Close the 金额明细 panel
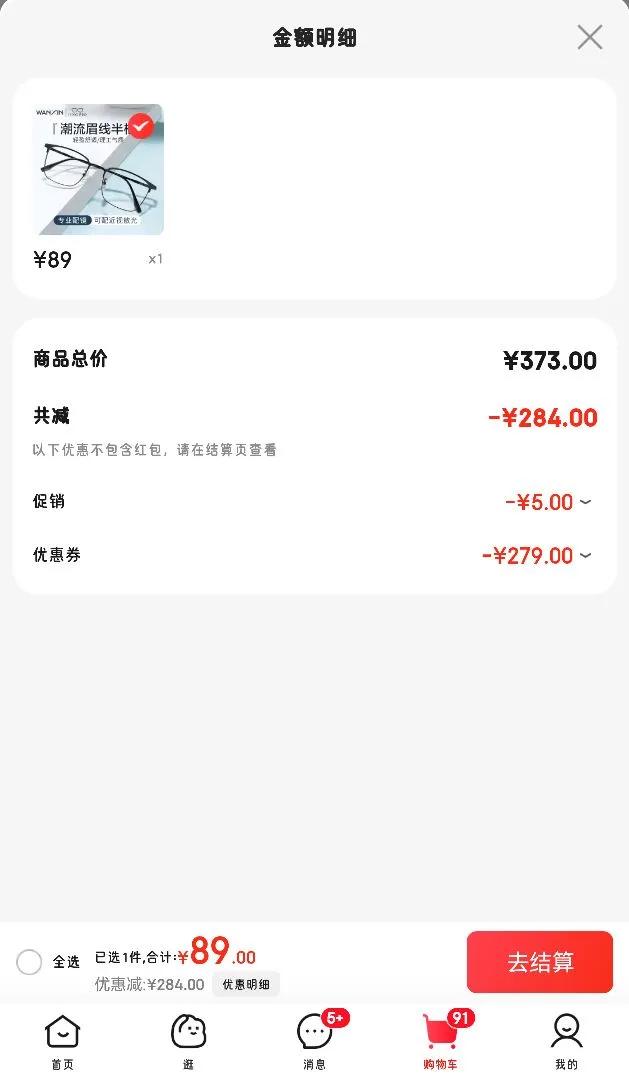This screenshot has width=629, height=1085. (x=590, y=38)
